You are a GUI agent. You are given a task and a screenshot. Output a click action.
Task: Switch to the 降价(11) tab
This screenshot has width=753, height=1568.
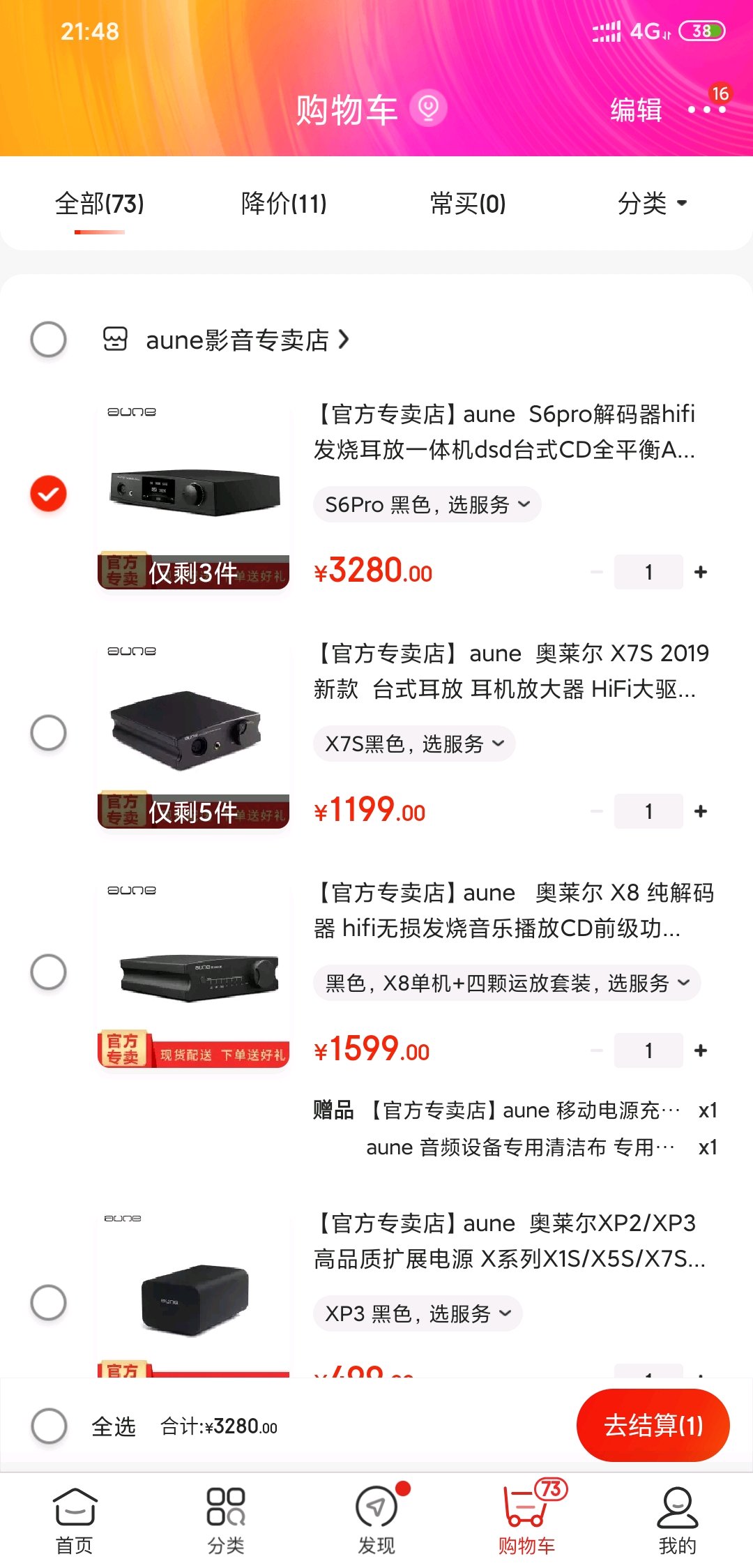tap(284, 204)
